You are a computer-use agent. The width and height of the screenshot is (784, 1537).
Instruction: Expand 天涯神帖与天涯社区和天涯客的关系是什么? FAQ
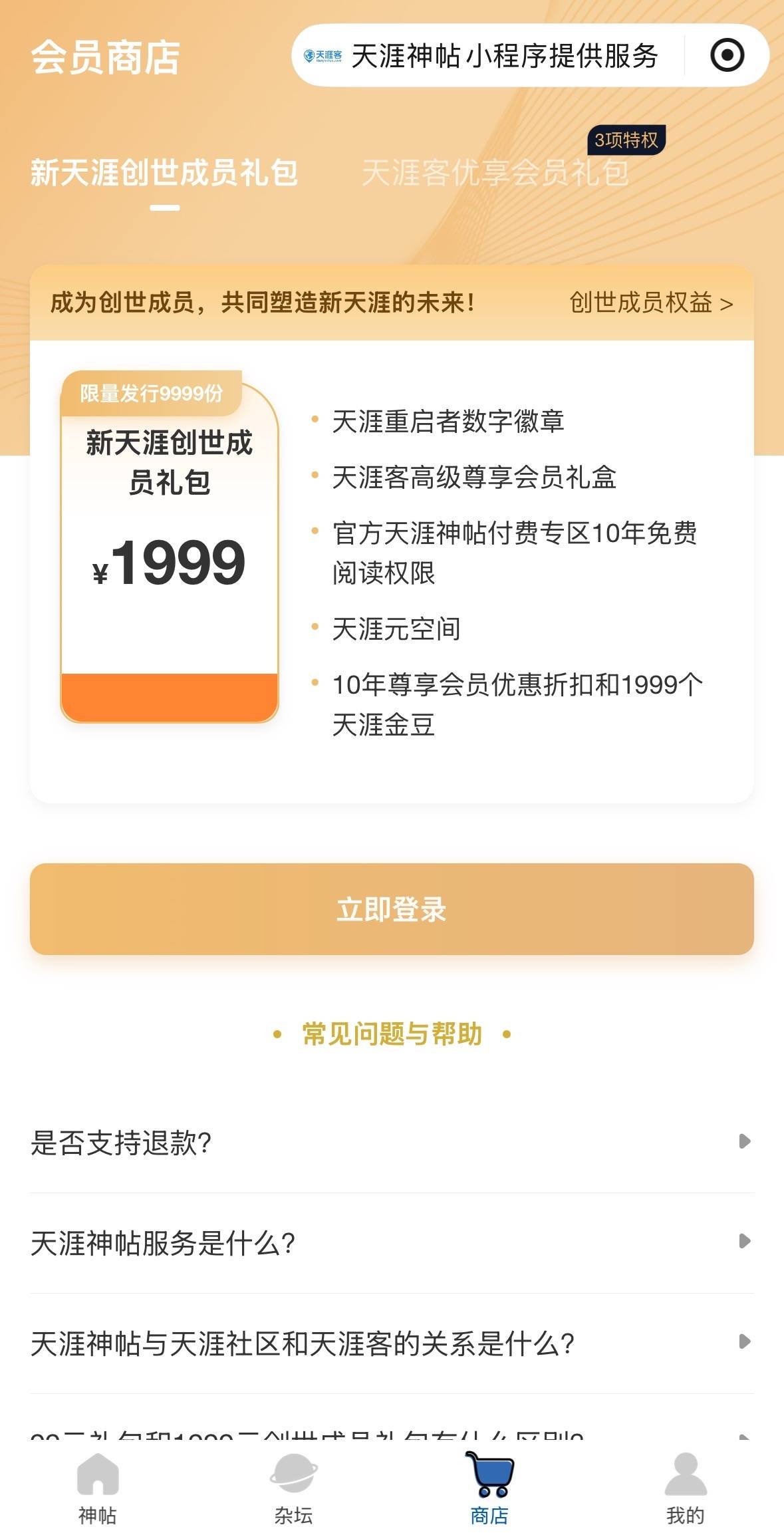(392, 1343)
